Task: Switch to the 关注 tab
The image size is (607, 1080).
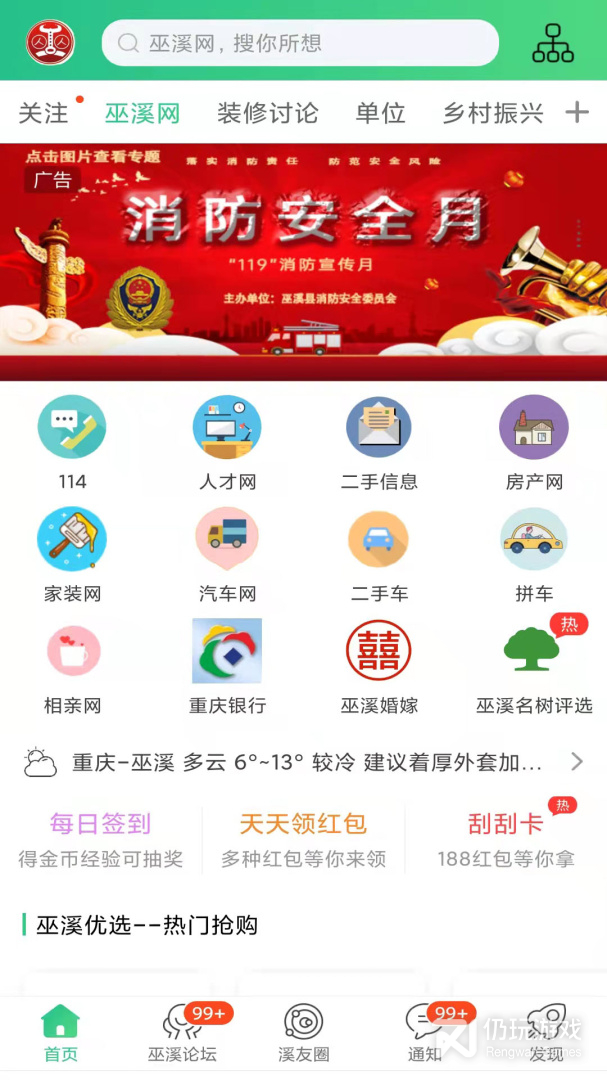Action: pyautogui.click(x=43, y=113)
